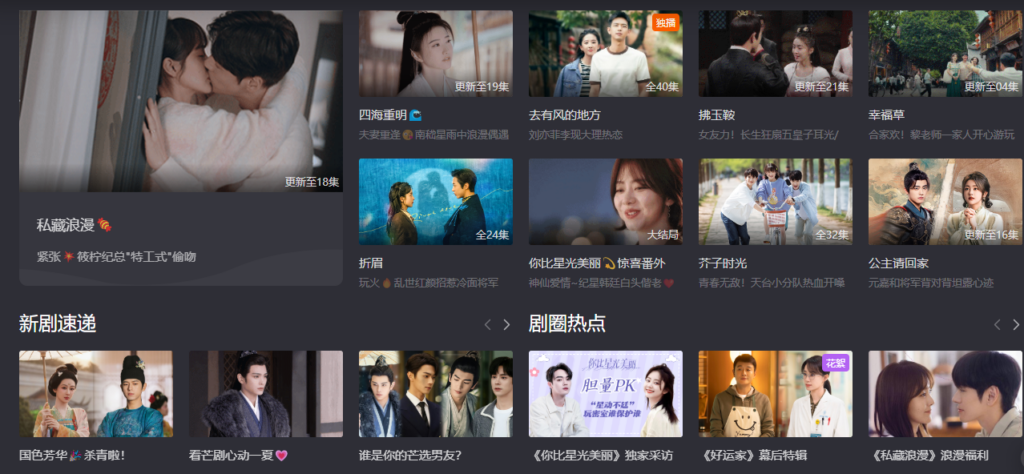Open the drama 四海重明
Screen dimensions: 1024x474
(x=435, y=54)
